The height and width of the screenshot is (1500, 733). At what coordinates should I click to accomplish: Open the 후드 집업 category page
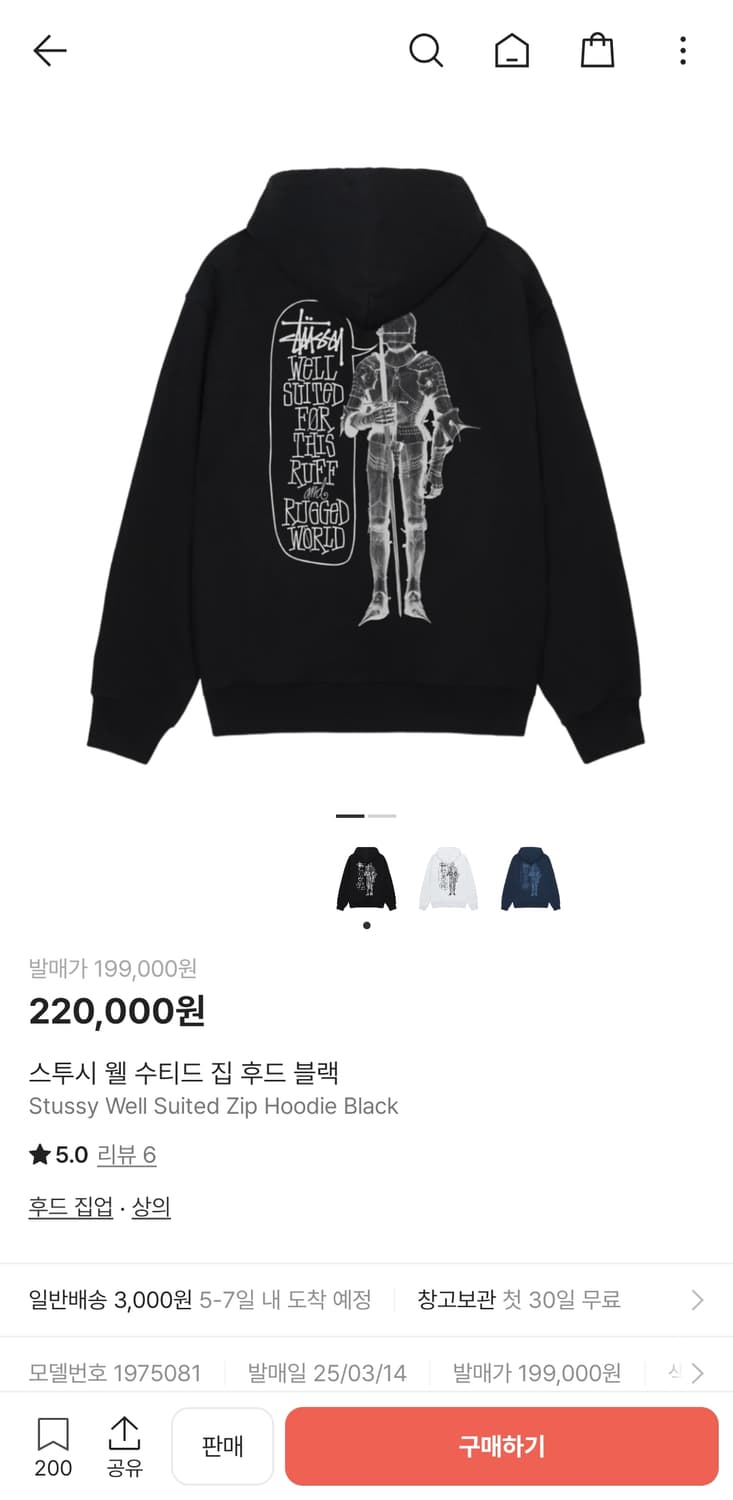[x=69, y=1206]
